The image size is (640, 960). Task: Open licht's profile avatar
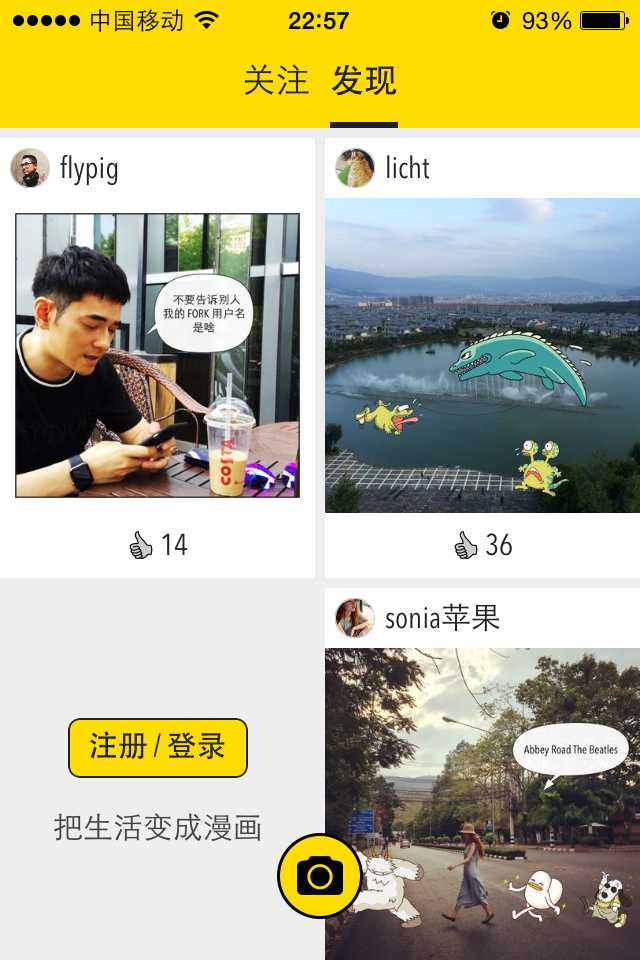(355, 168)
